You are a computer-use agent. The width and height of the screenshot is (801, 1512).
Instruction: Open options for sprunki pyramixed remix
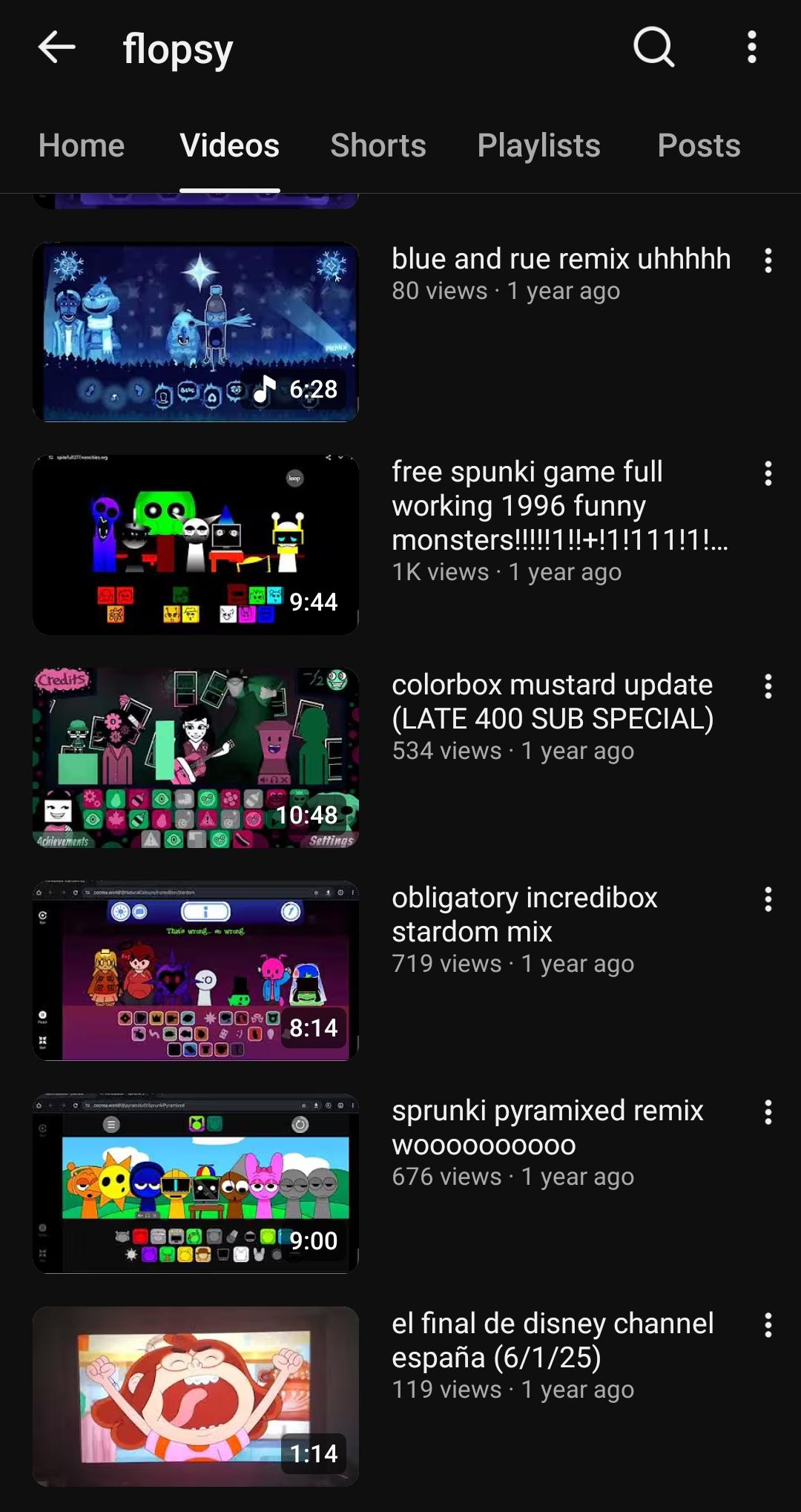coord(768,1112)
